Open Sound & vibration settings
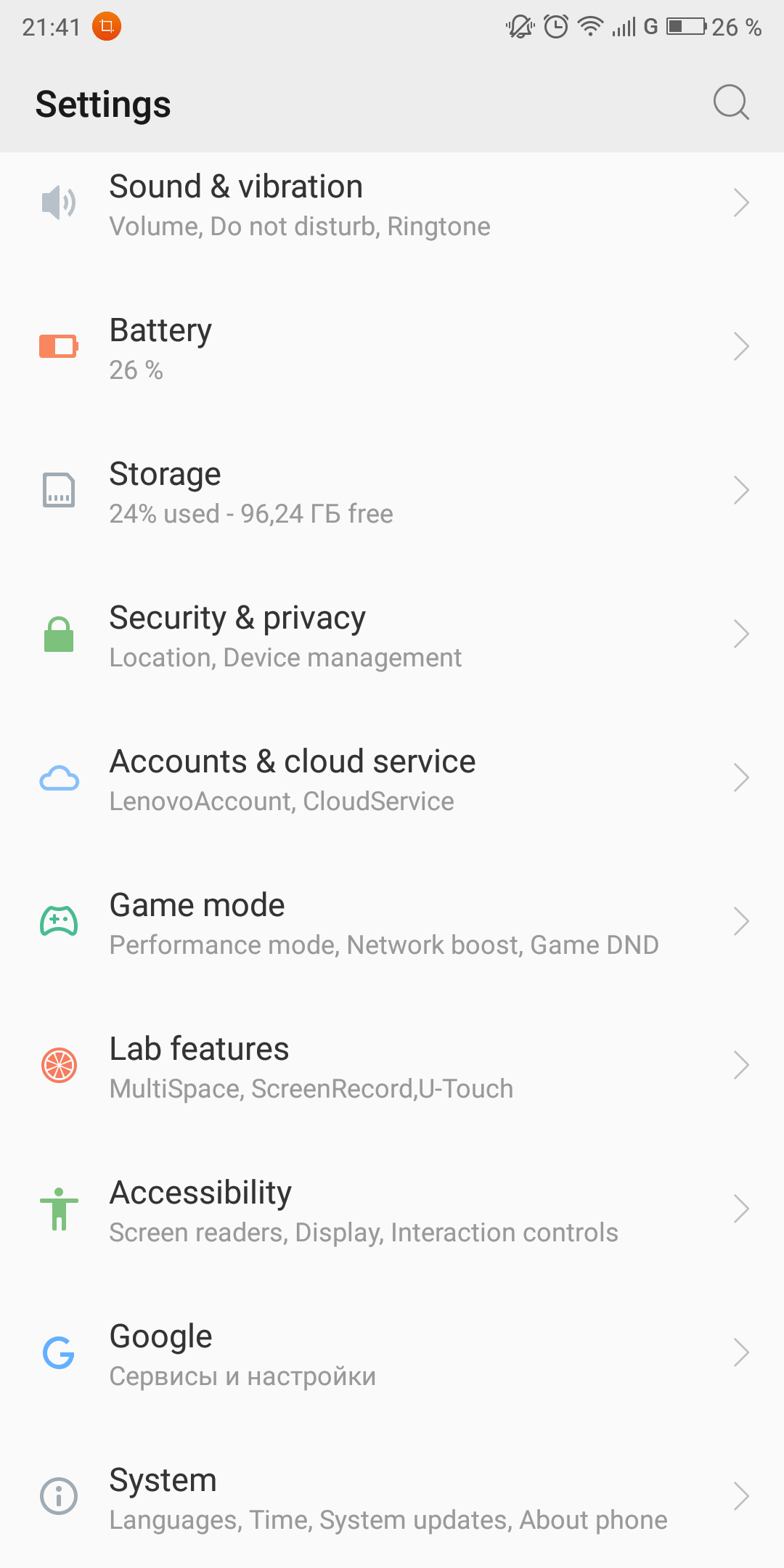The image size is (784, 1568). [x=392, y=204]
